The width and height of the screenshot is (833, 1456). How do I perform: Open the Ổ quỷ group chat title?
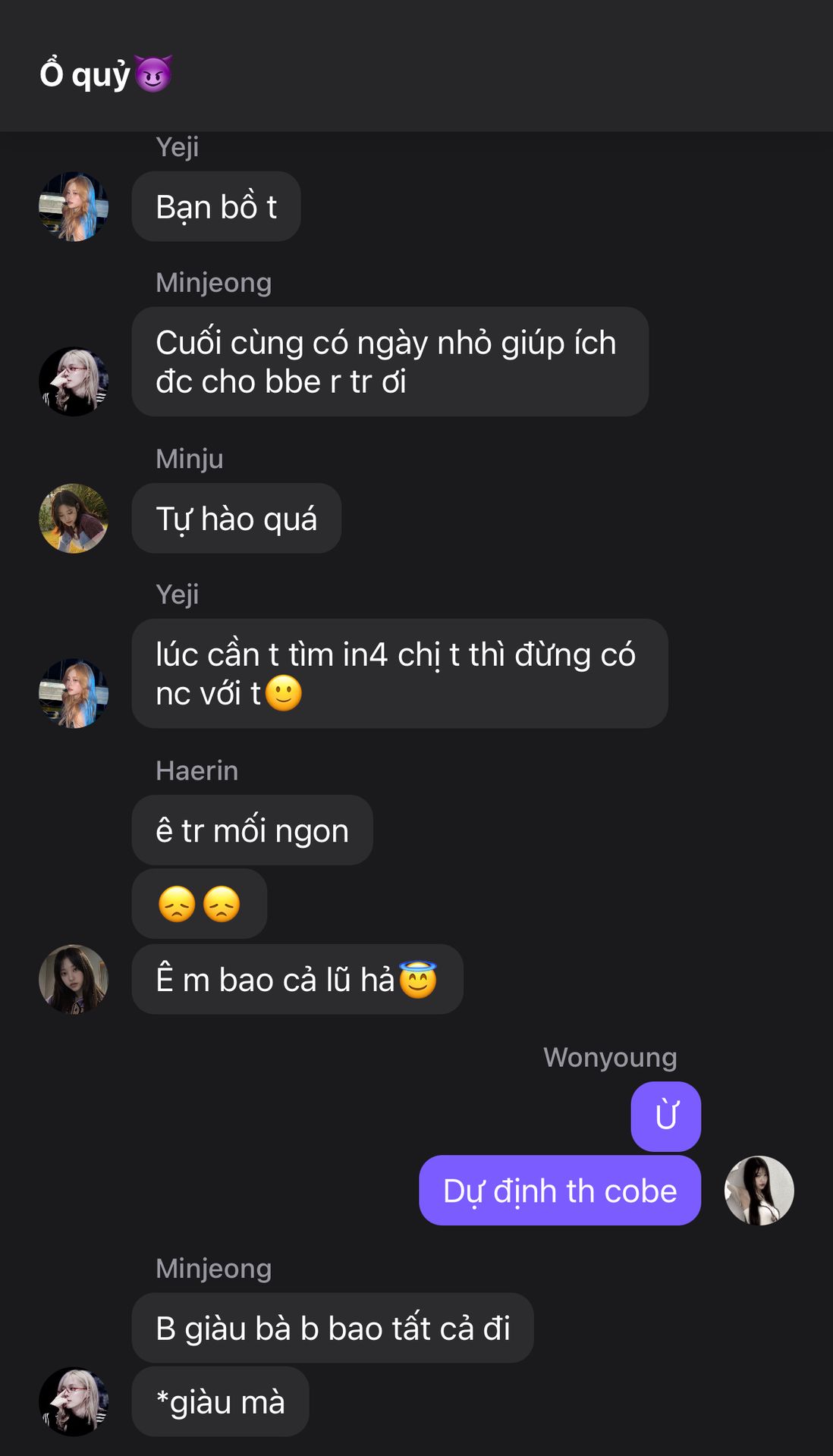tap(106, 74)
